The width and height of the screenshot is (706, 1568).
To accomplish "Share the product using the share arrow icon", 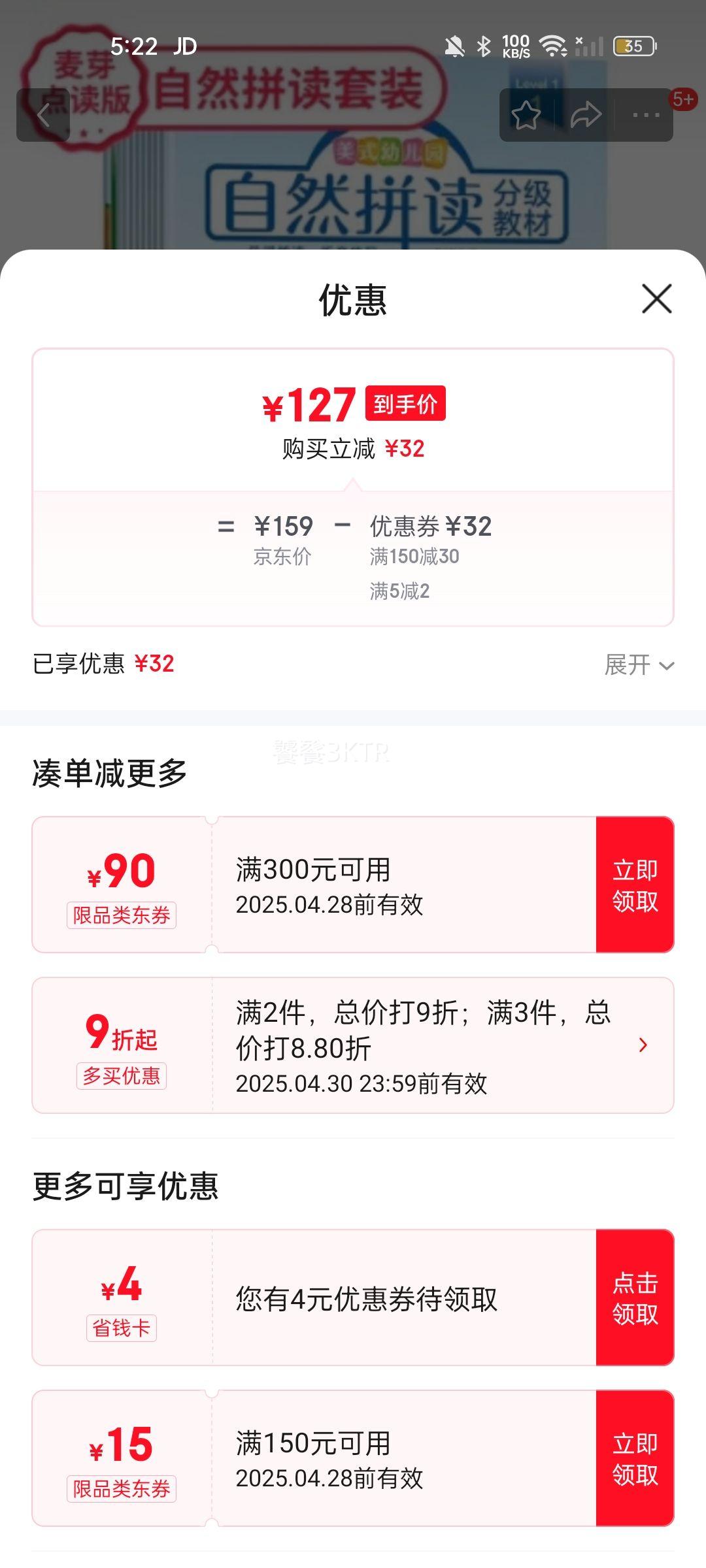I will pos(586,114).
